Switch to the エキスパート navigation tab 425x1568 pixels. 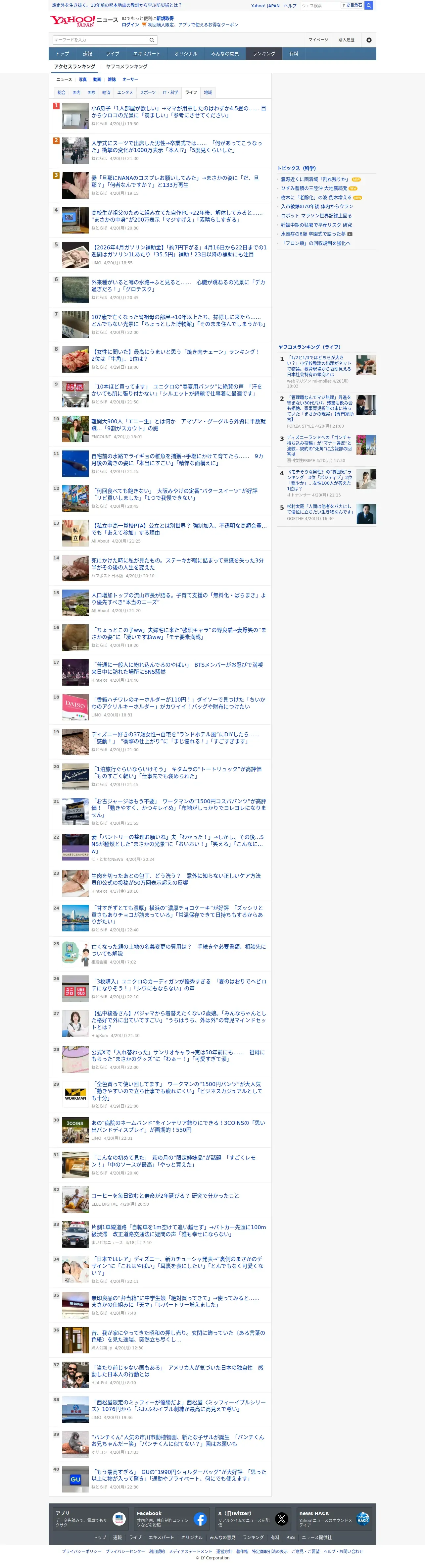point(147,54)
